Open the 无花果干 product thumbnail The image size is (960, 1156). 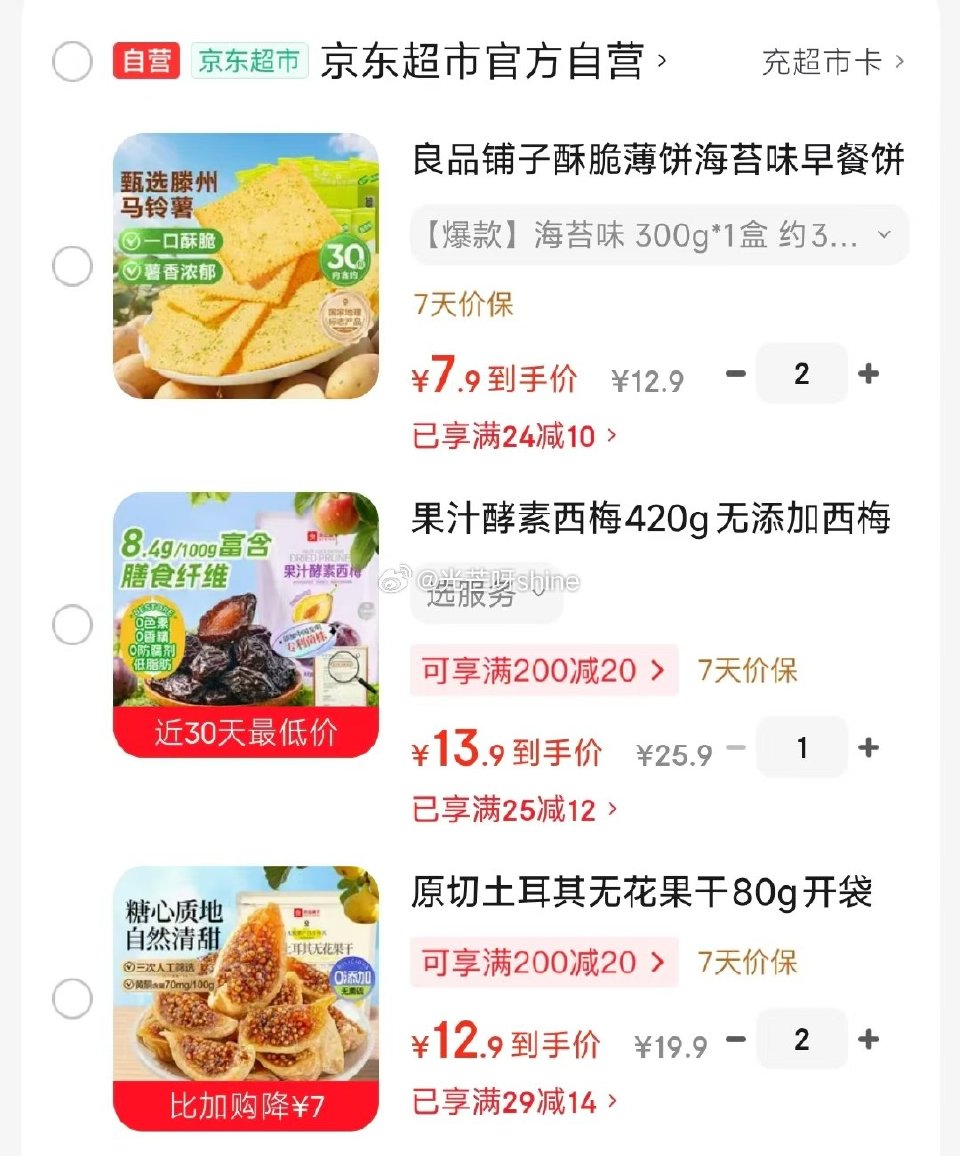[245, 995]
